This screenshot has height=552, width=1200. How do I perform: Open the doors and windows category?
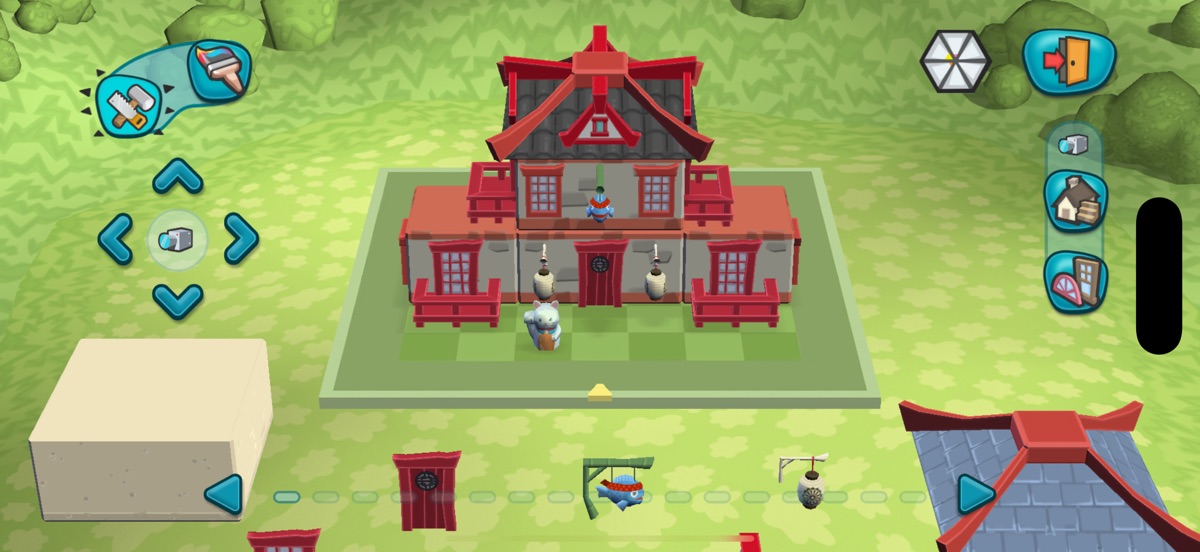(1075, 281)
